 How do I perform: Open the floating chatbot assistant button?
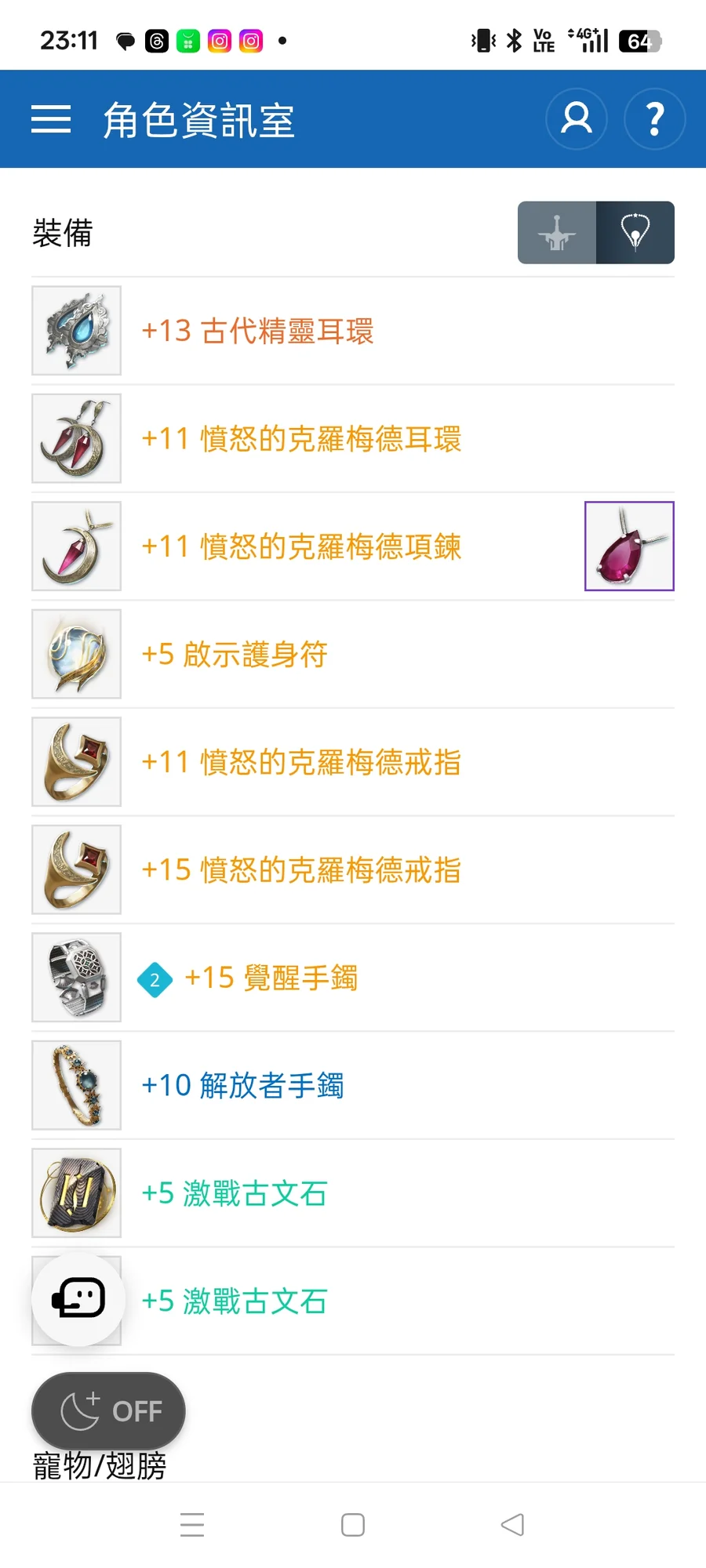[78, 1299]
